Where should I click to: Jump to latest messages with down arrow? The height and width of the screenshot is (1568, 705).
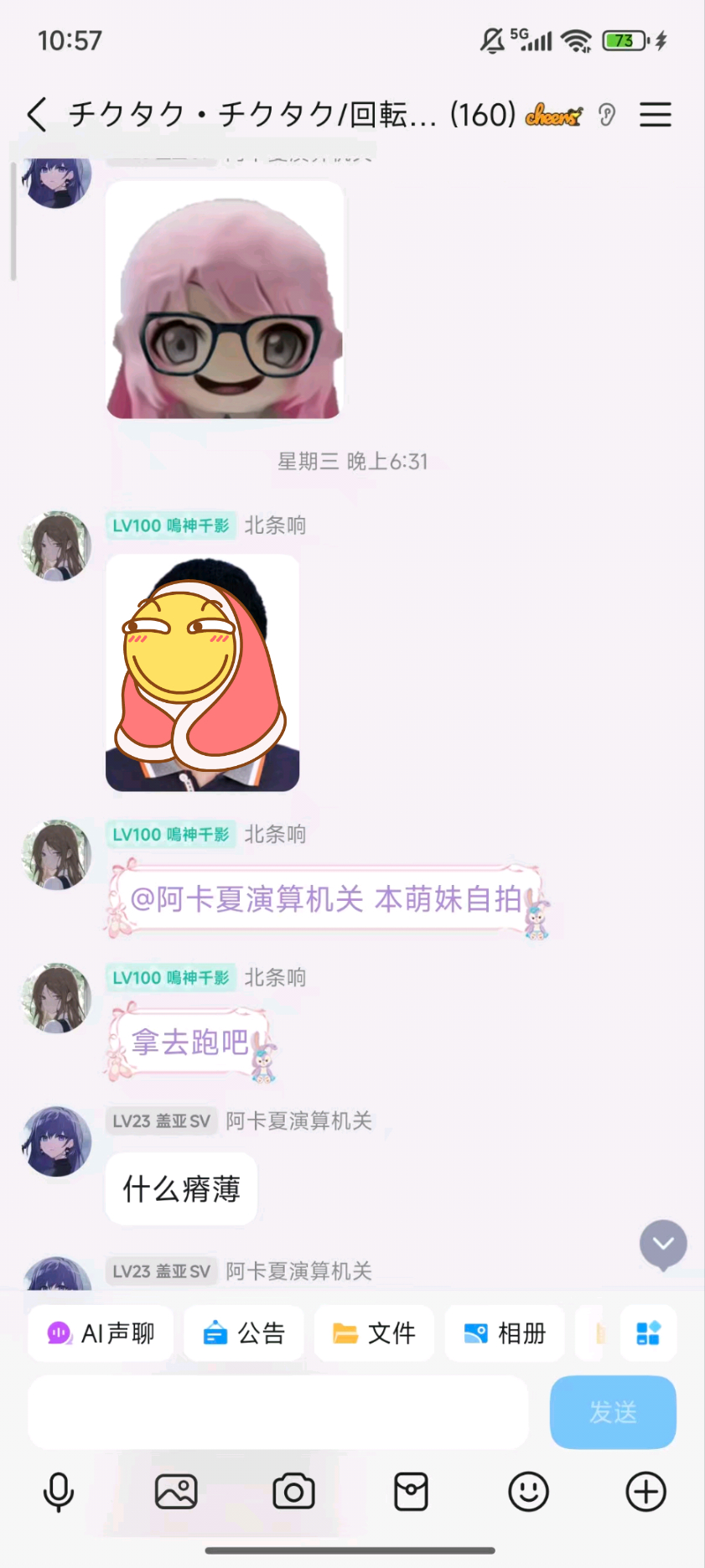pos(663,1245)
